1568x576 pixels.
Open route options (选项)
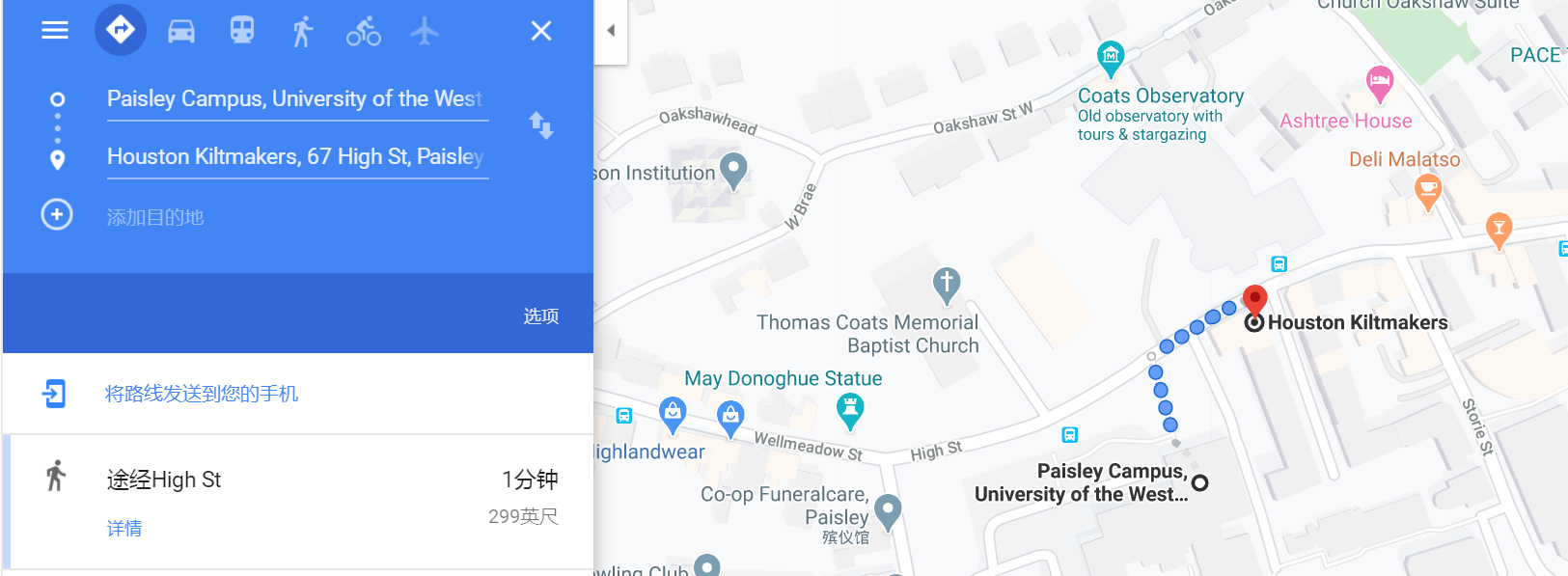(540, 315)
